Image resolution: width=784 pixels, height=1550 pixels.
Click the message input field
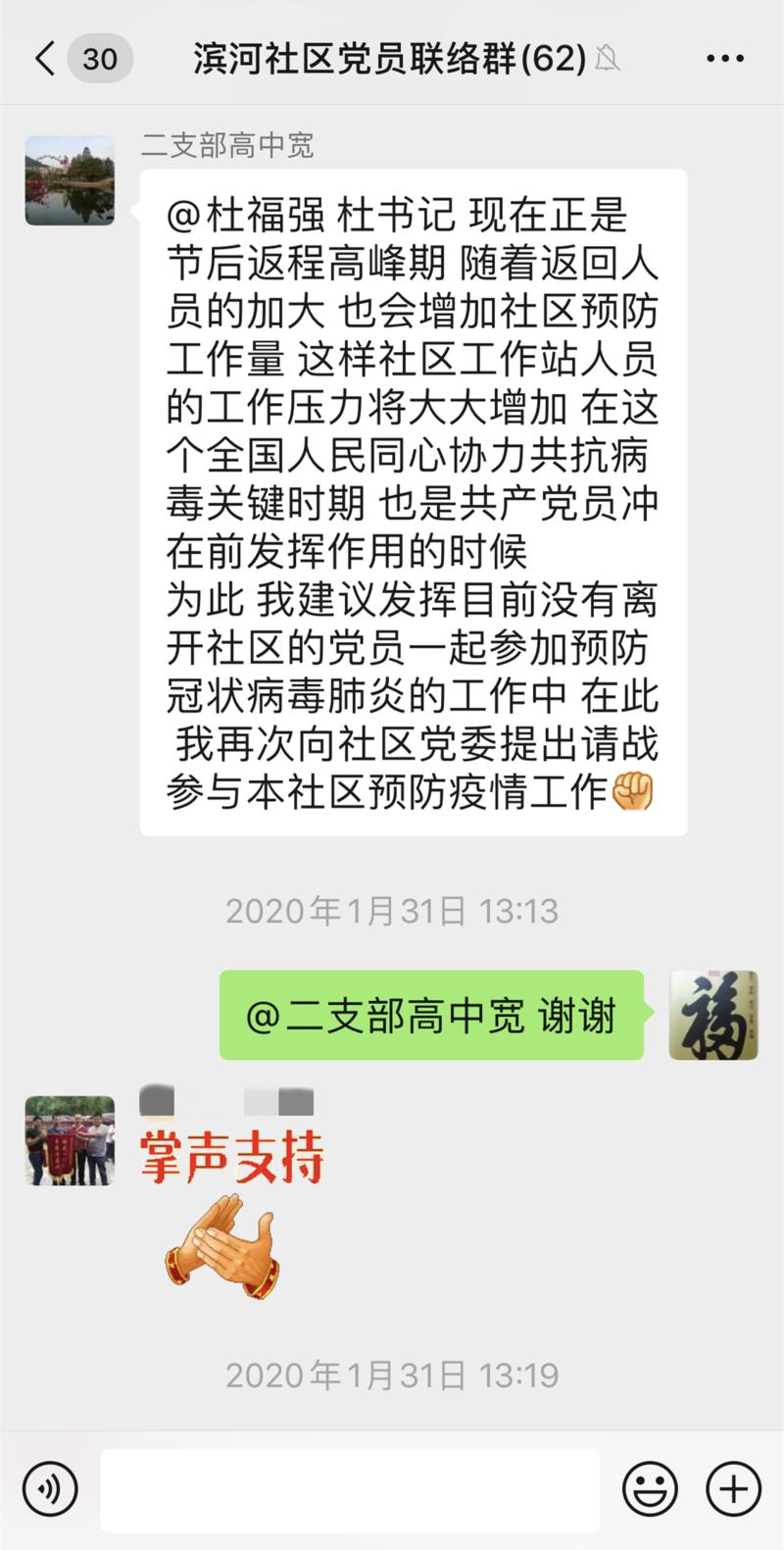(353, 1488)
